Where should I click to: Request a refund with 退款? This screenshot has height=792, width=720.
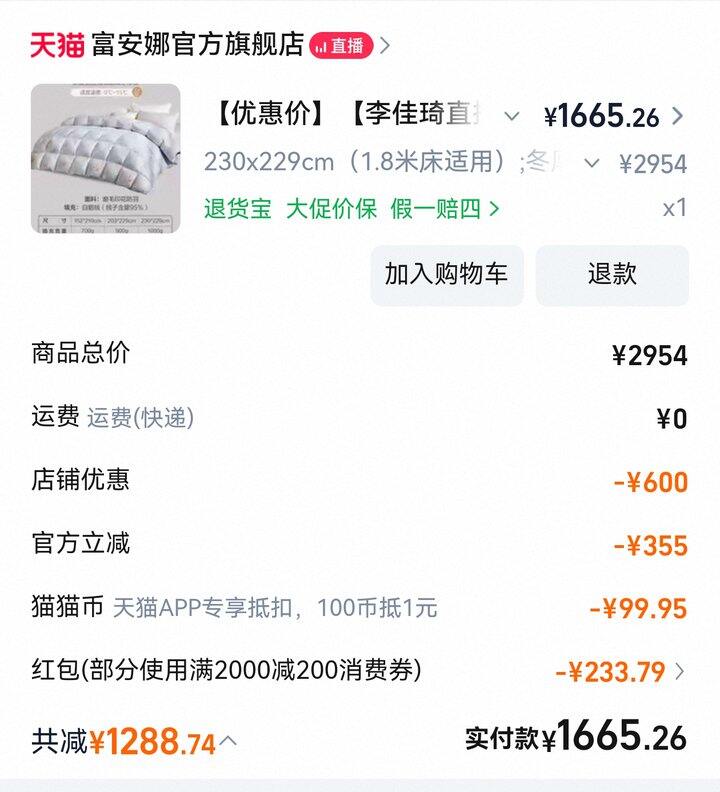612,275
